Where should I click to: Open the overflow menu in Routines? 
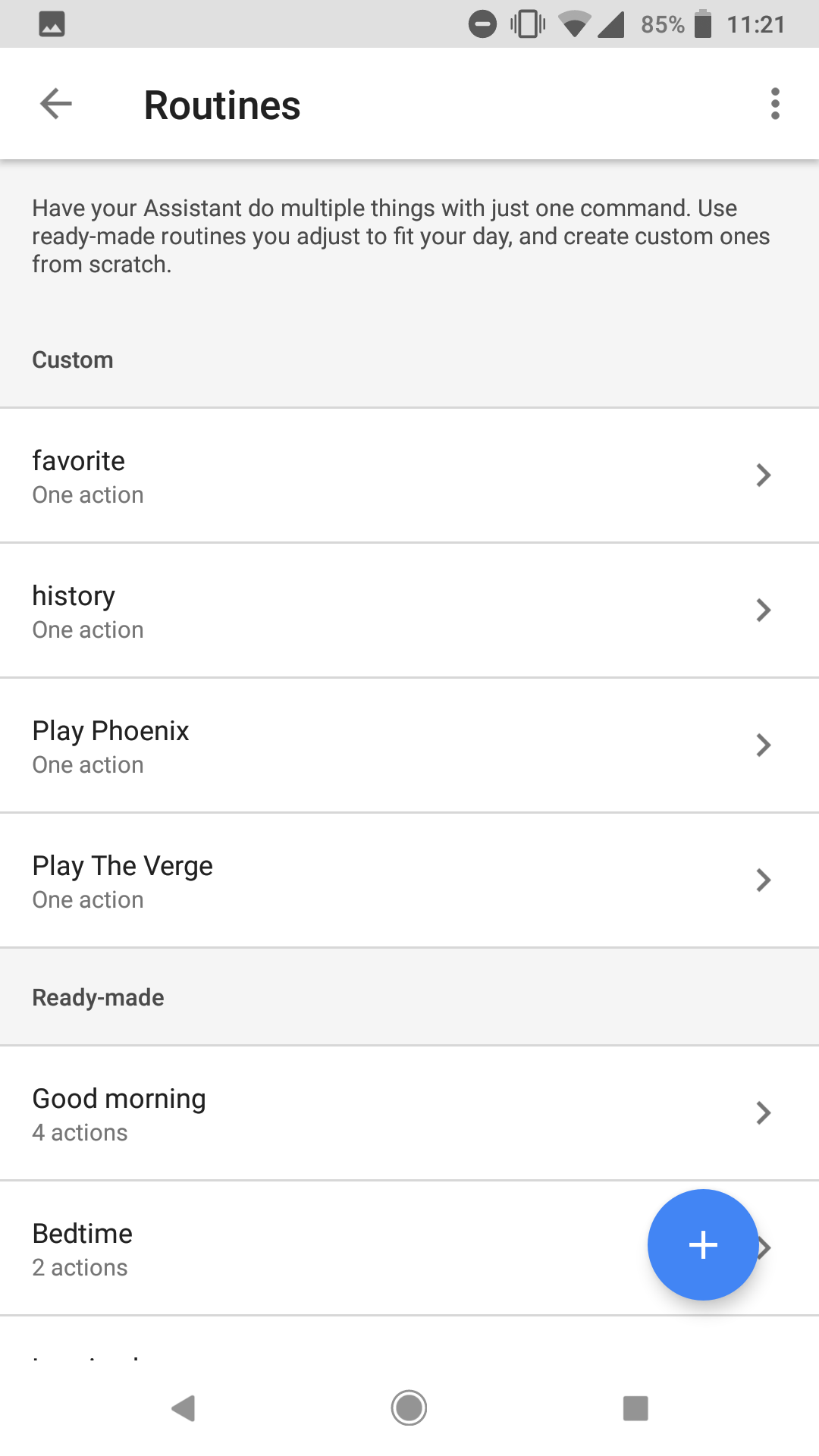774,104
